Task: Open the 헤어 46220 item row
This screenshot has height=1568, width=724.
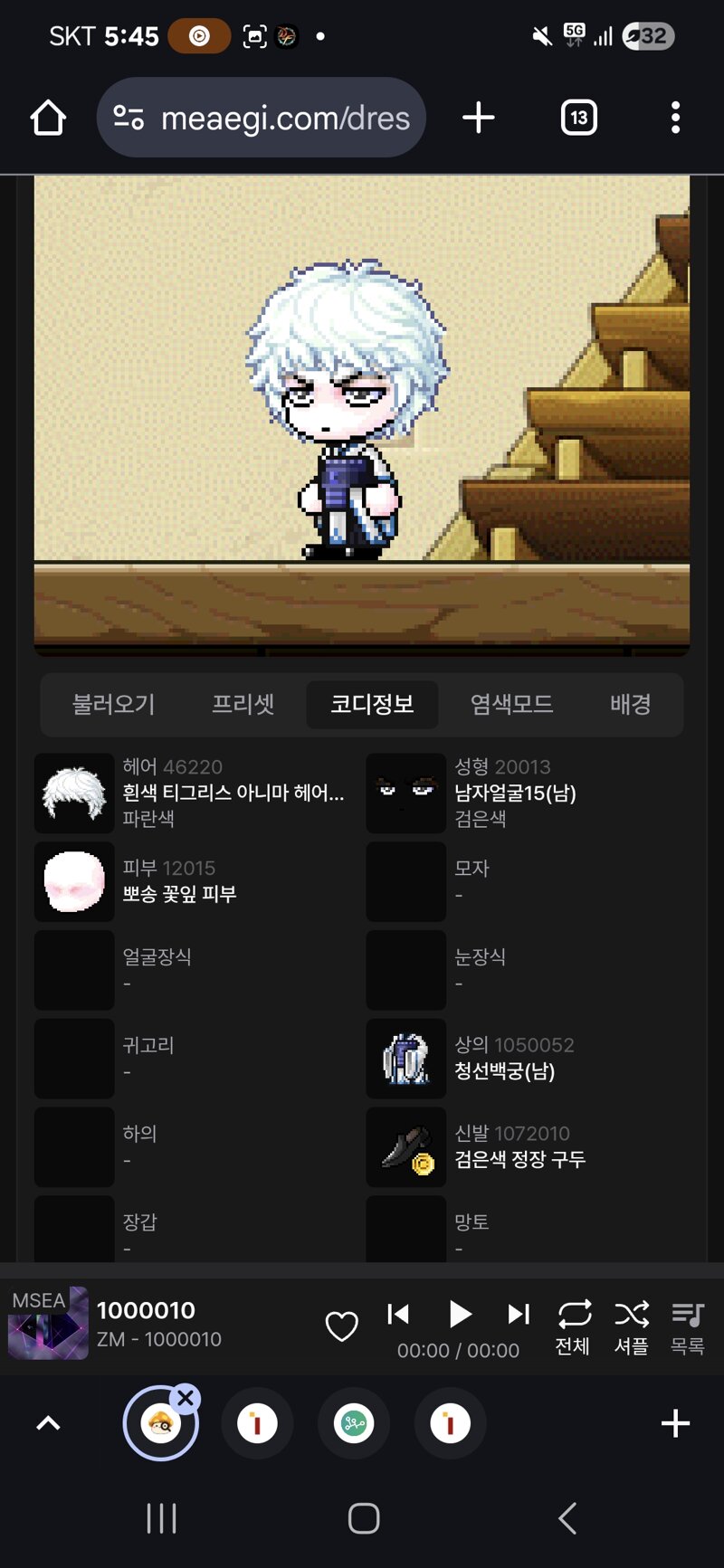Action: (193, 793)
